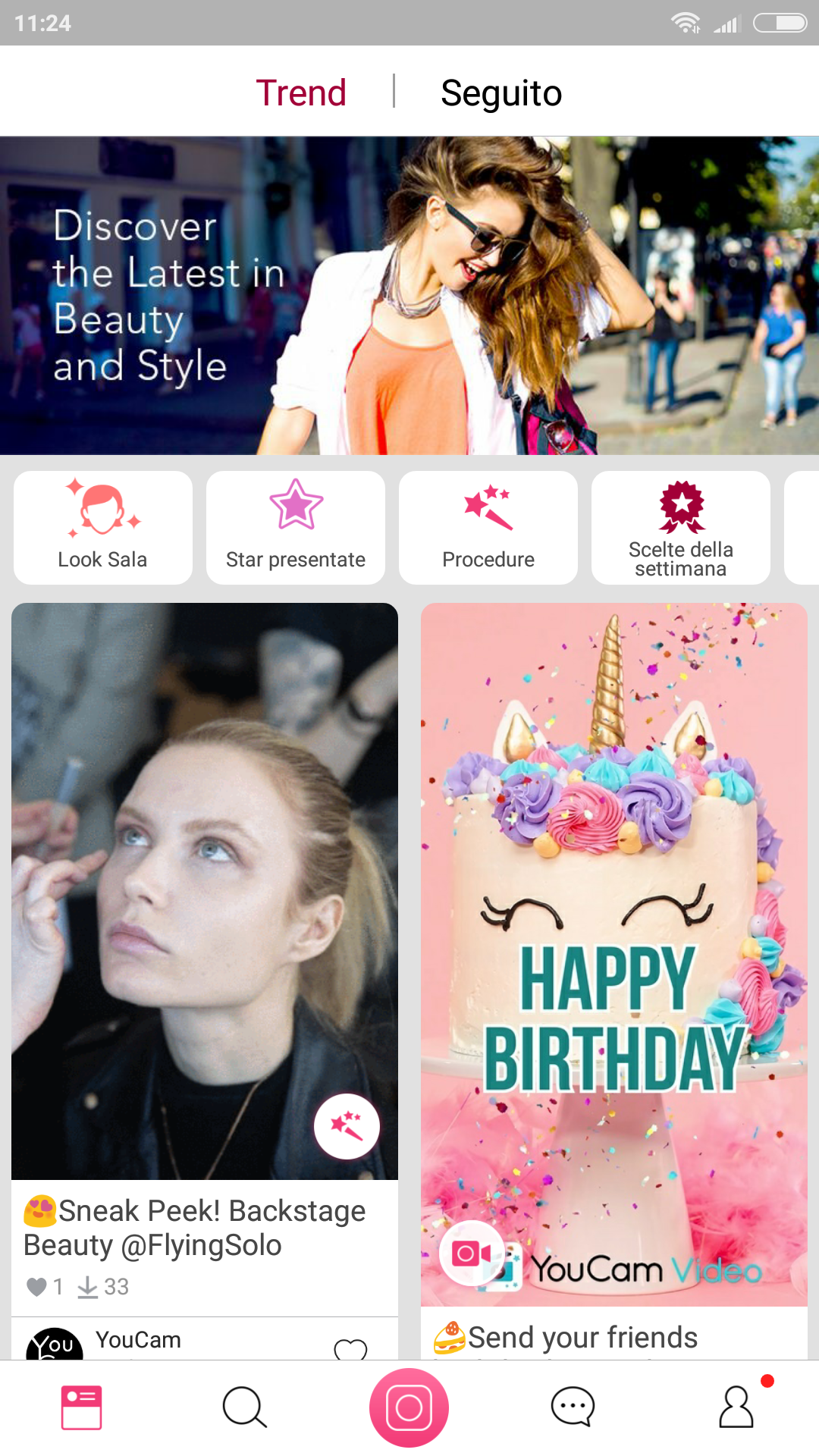819x1456 pixels.
Task: Open the Discover Latest Beauty banner
Action: [409, 296]
